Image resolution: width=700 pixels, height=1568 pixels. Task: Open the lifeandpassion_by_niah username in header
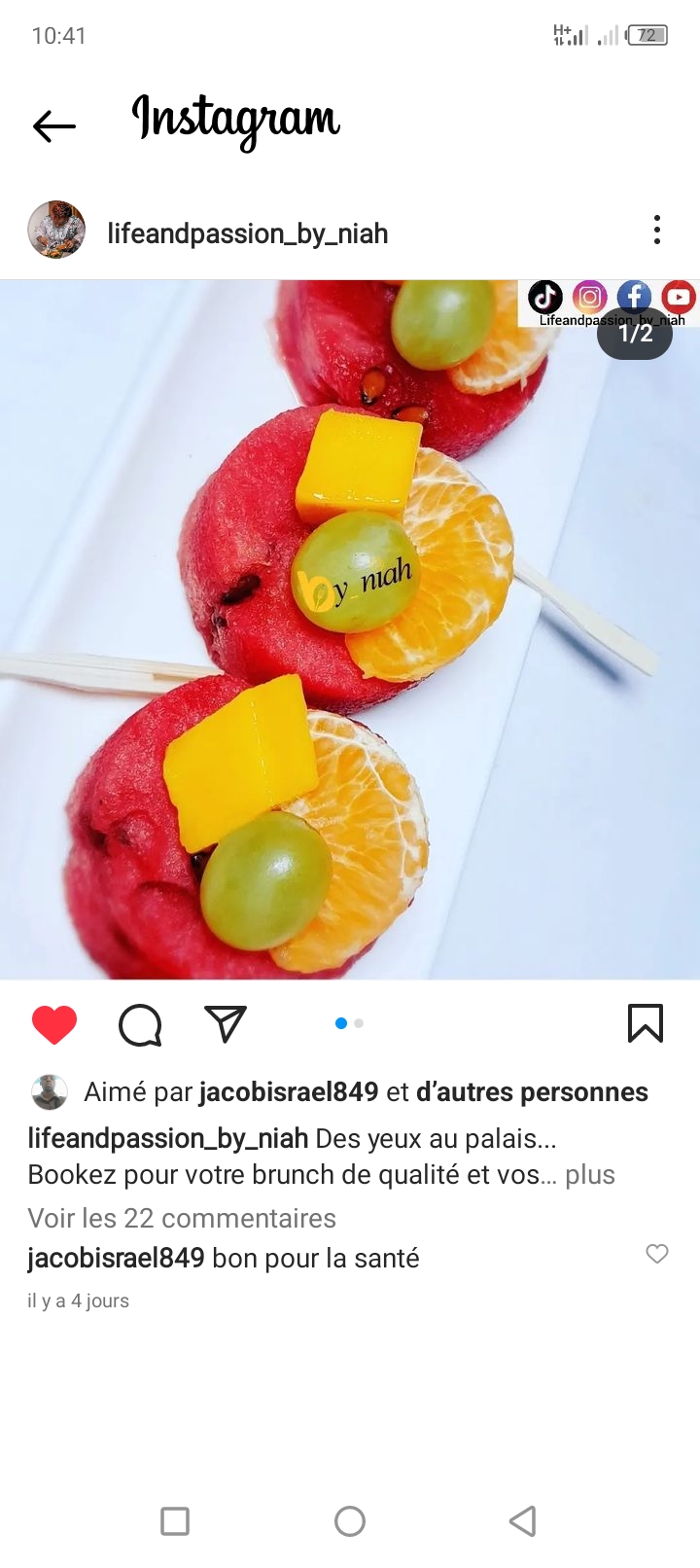(247, 233)
